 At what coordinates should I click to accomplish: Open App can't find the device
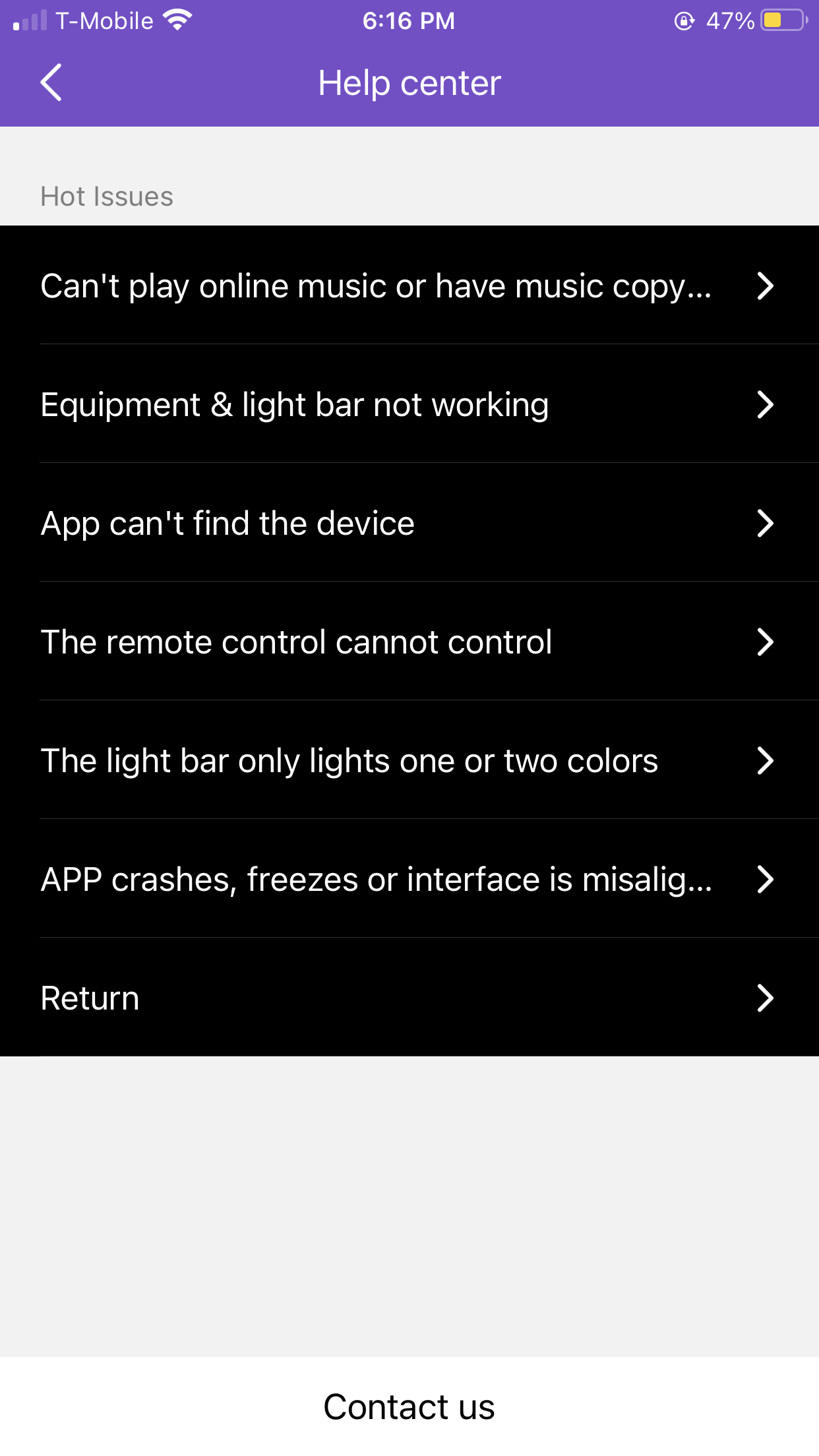coord(409,522)
